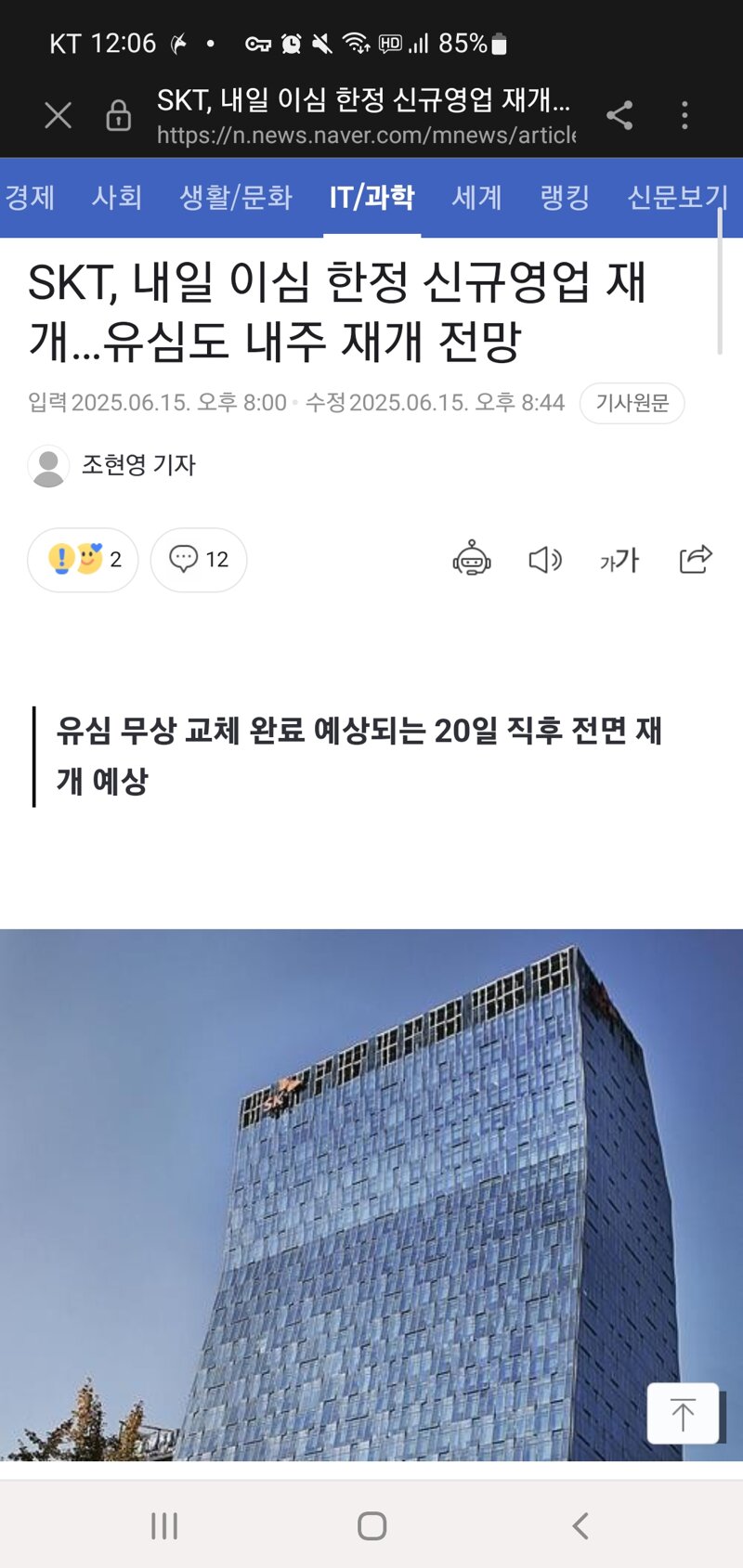
Task: Listen to the article with the speaker icon
Action: [x=545, y=560]
